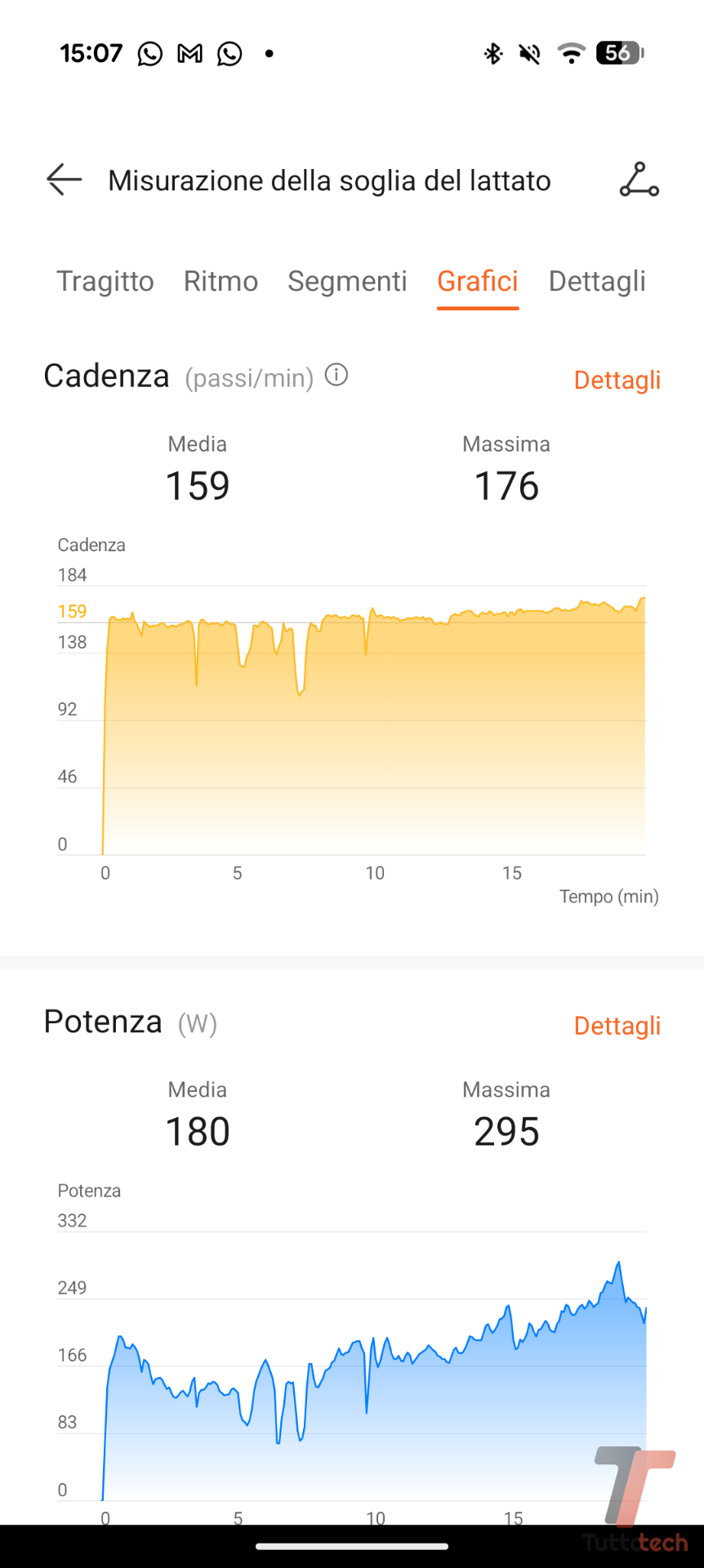Open the route share icon
Viewport: 704px width, 1568px height.
coord(639,180)
